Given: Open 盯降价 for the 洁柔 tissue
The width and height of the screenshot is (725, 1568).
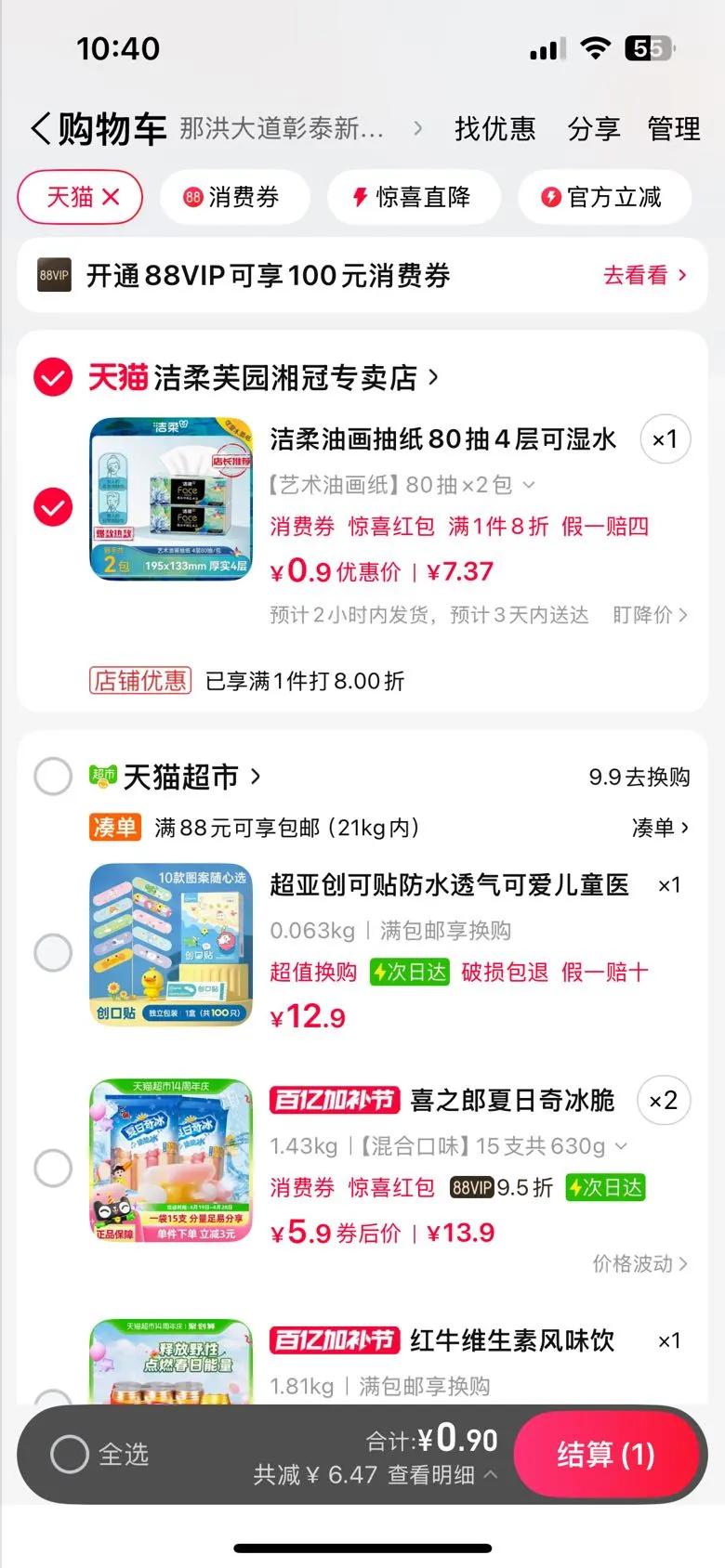Looking at the screenshot, I should tap(649, 615).
